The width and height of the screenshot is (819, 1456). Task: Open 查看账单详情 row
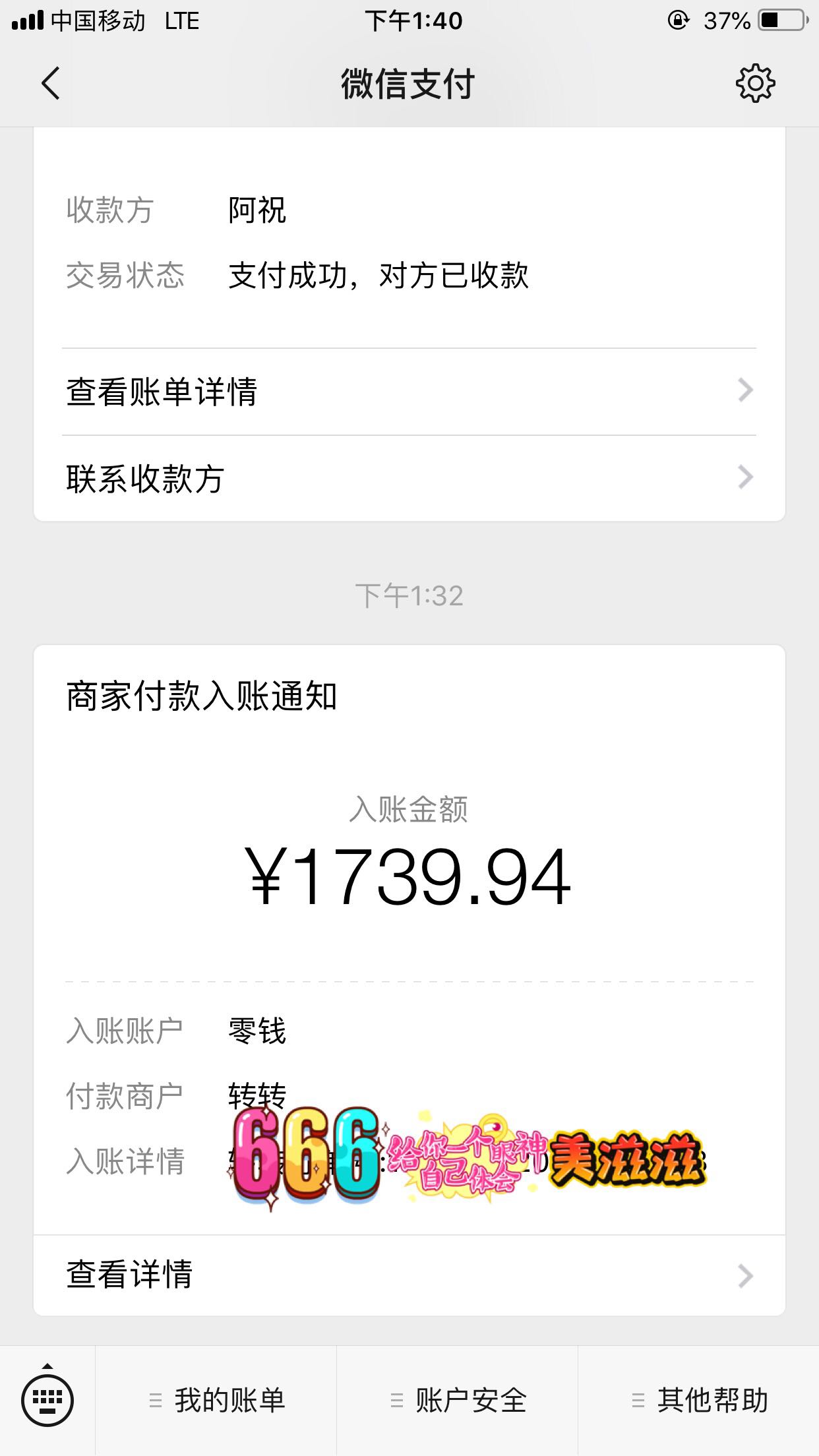(409, 392)
